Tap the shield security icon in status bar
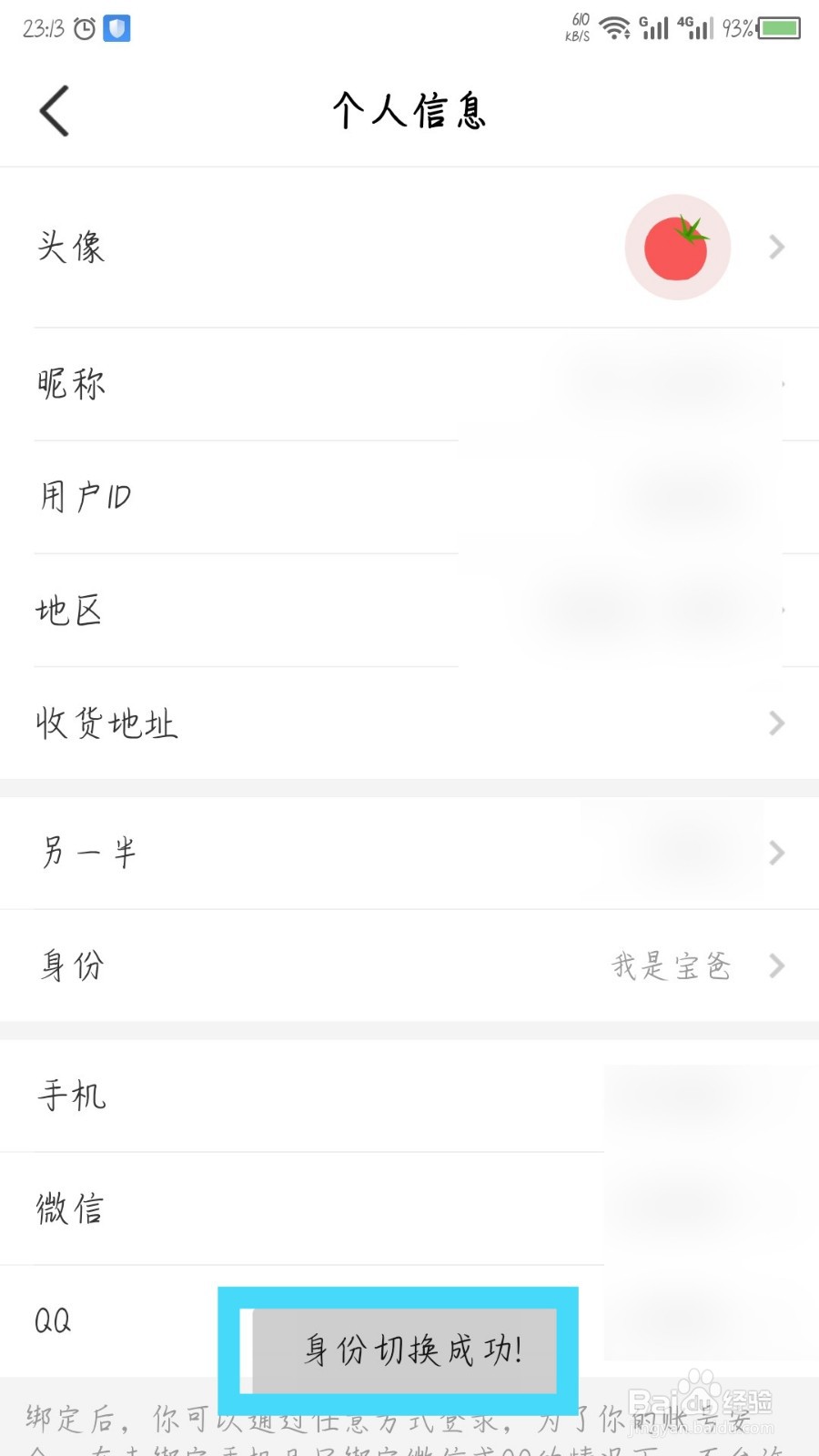The image size is (819, 1456). click(x=118, y=28)
